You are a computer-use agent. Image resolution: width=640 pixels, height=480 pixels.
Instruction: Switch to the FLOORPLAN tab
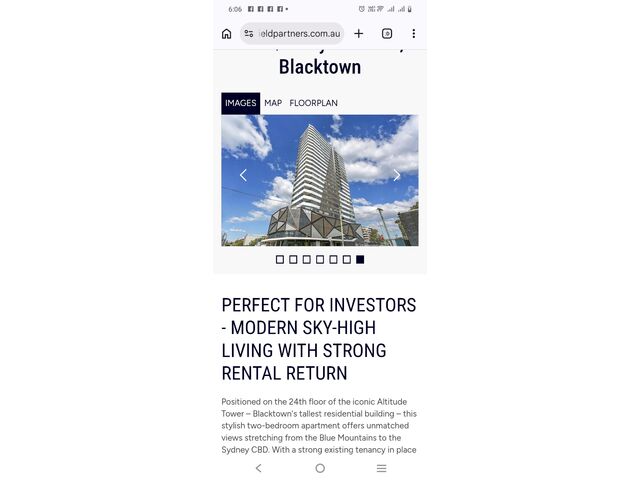point(314,103)
